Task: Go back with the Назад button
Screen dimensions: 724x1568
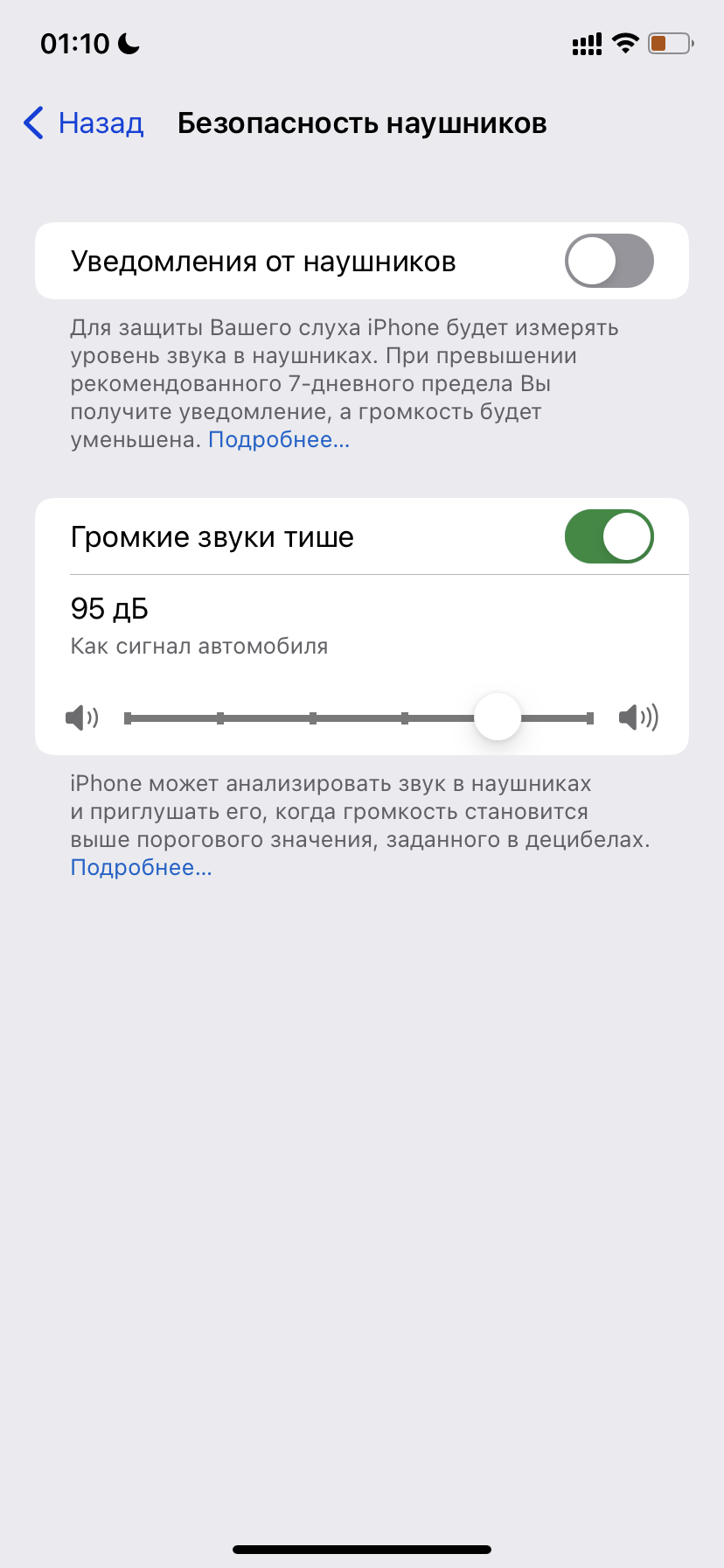Action: pos(84,123)
